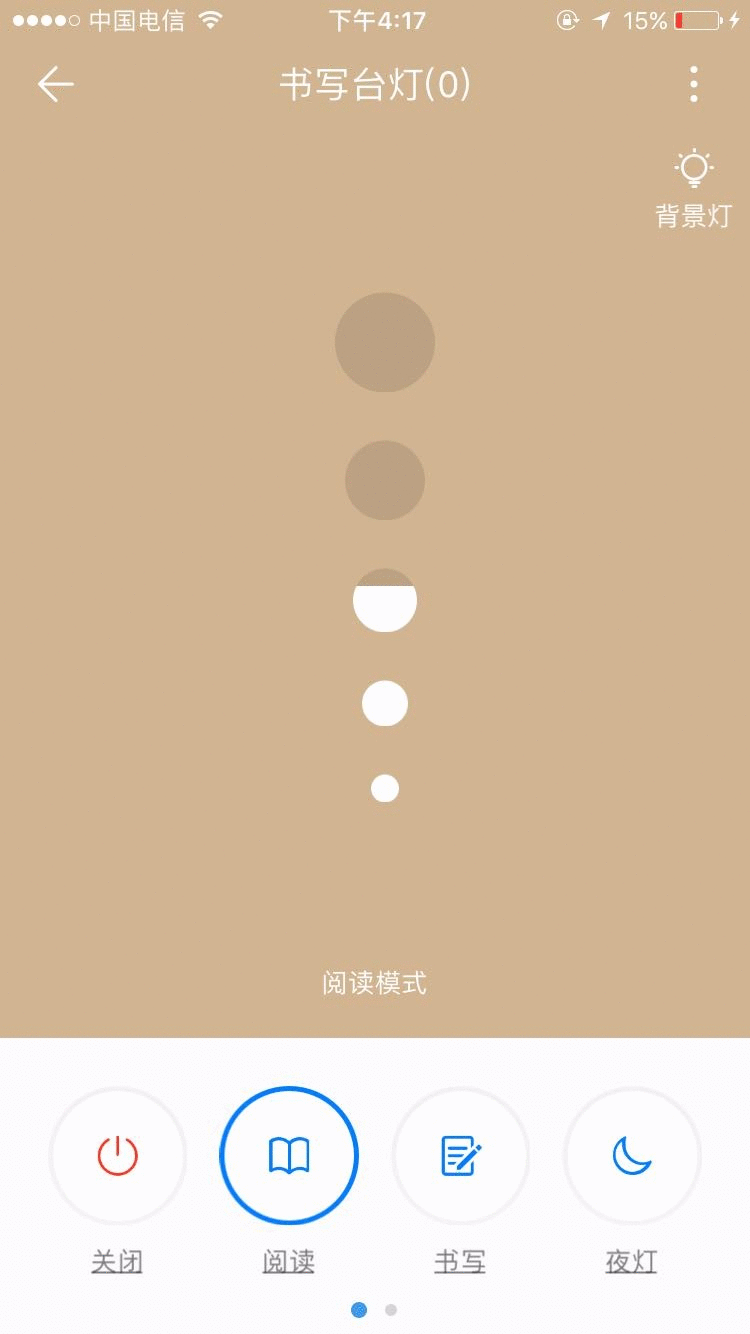
Task: Go back with the arrow icon
Action: tap(56, 85)
